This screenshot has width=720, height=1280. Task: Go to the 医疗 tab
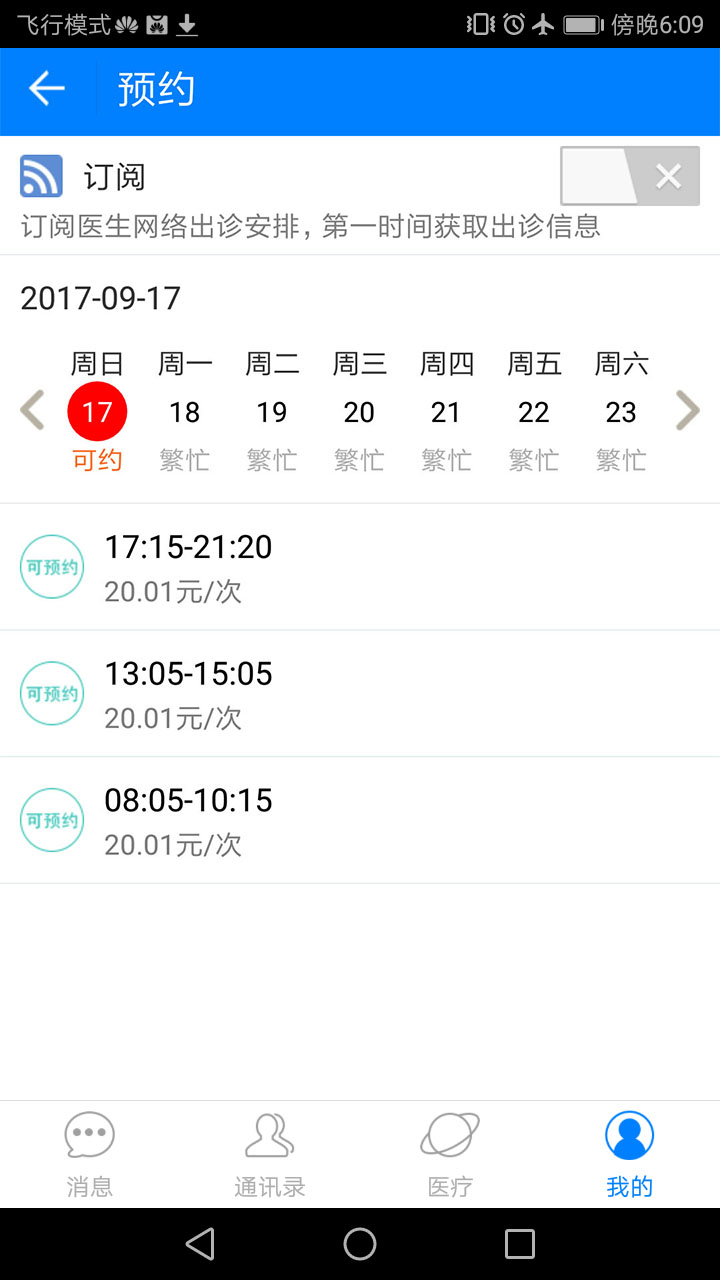(x=450, y=1155)
